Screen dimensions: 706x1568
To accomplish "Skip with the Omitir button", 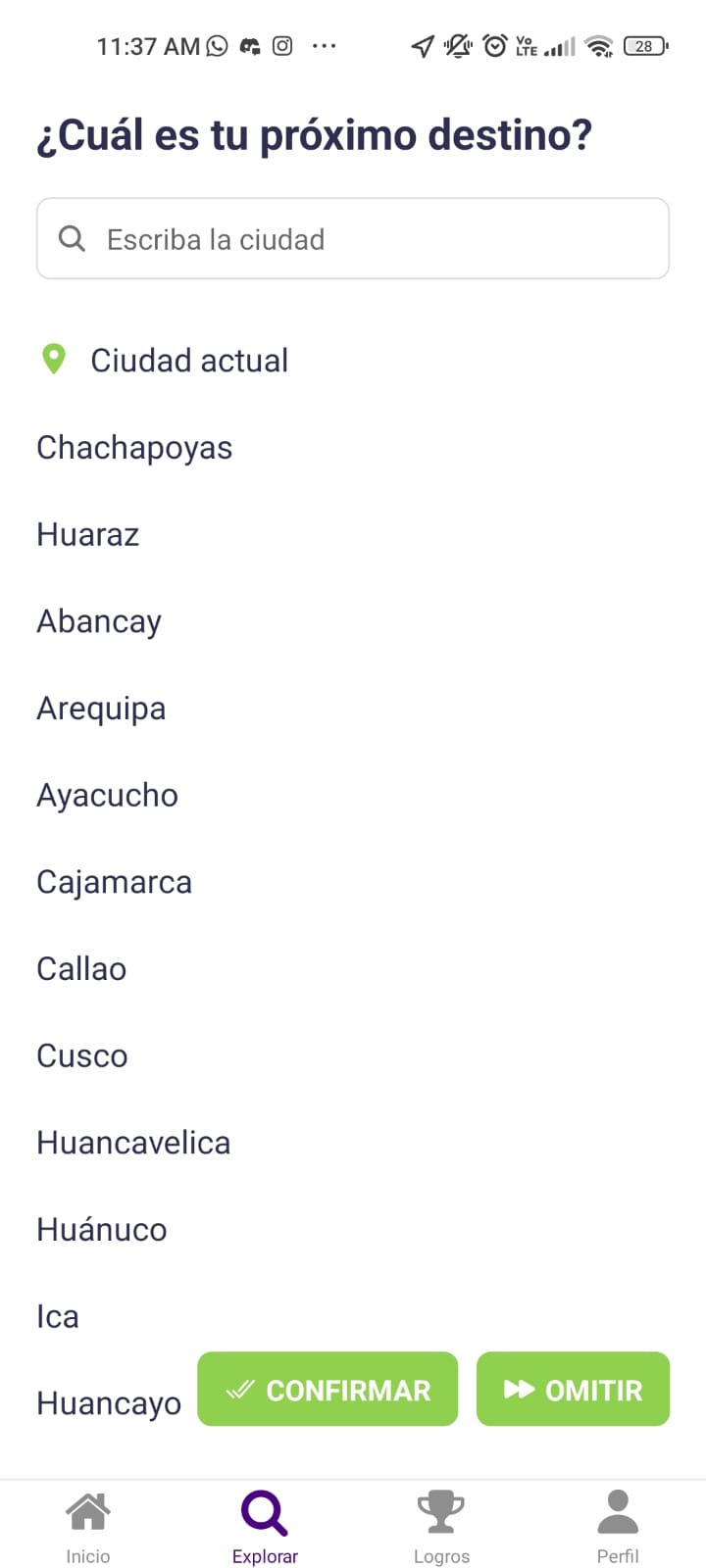I will click(x=573, y=1390).
